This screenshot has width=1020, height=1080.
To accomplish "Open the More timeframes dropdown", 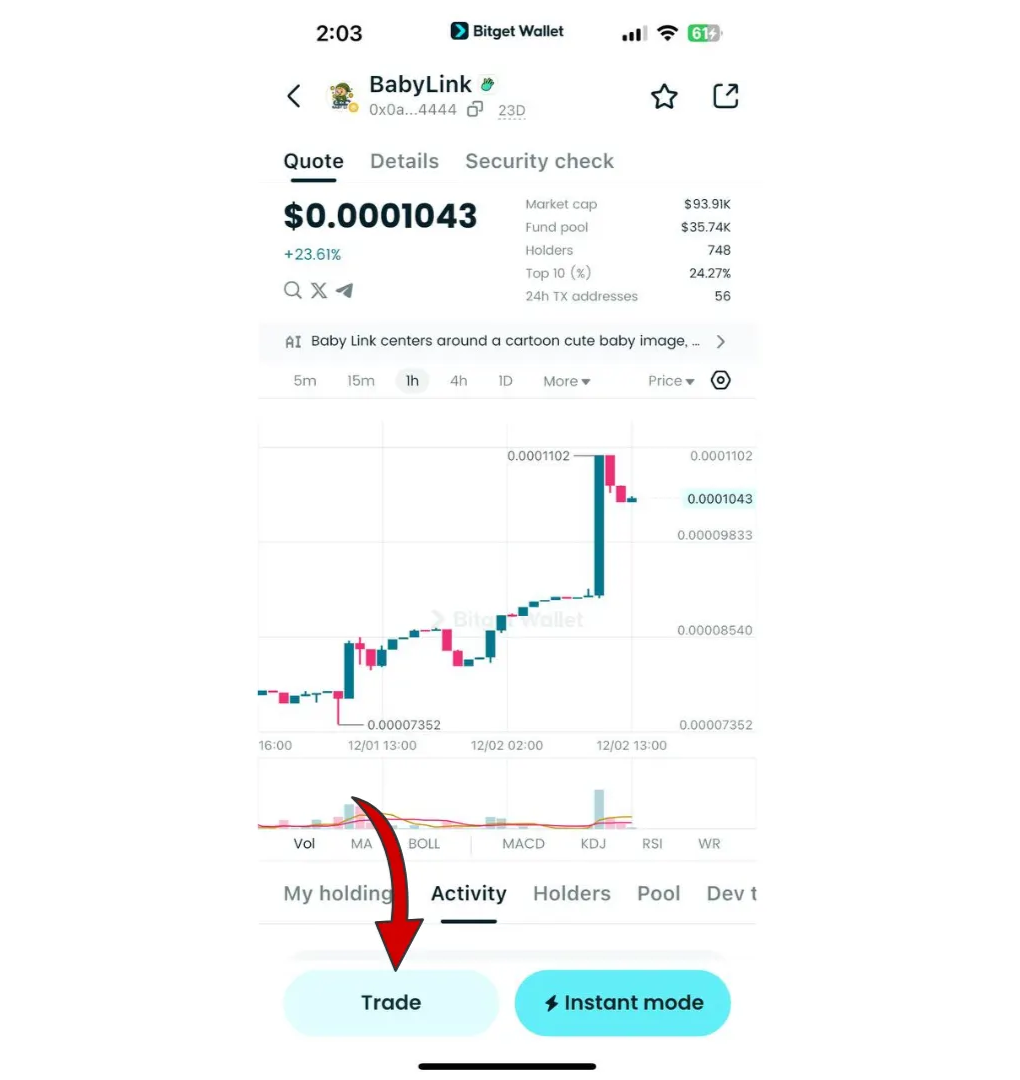I will point(566,380).
